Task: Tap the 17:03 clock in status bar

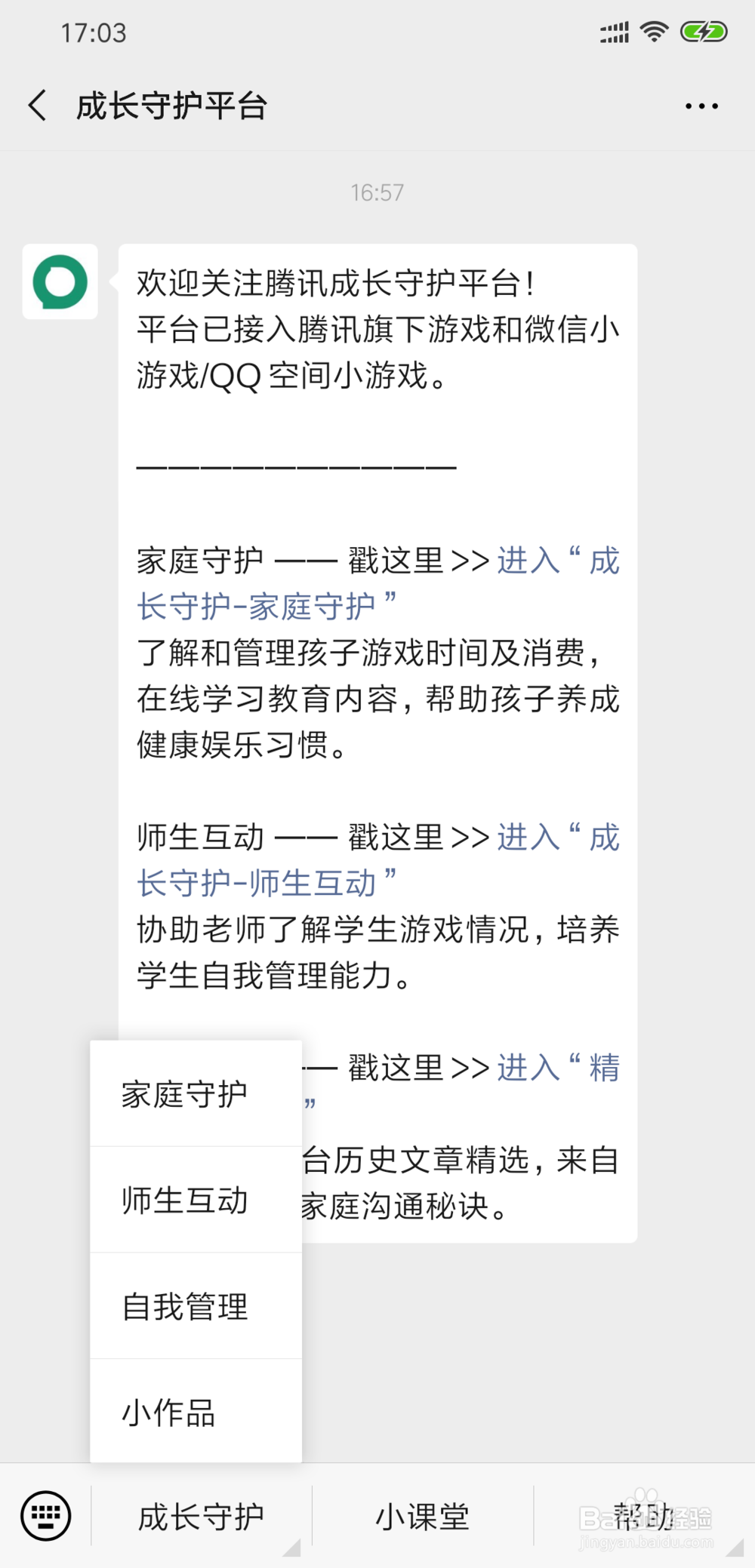Action: [x=94, y=32]
